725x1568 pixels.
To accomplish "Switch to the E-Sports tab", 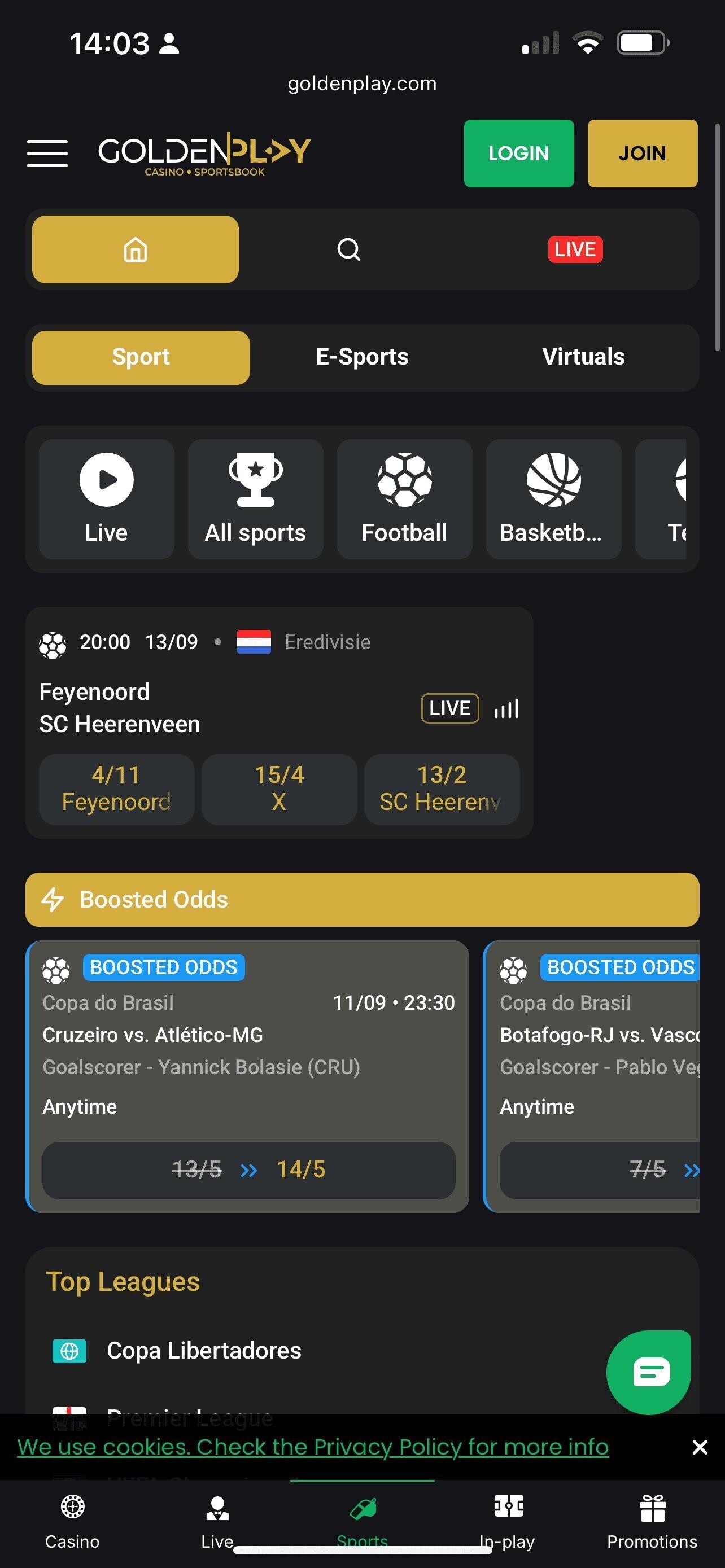I will (x=361, y=357).
